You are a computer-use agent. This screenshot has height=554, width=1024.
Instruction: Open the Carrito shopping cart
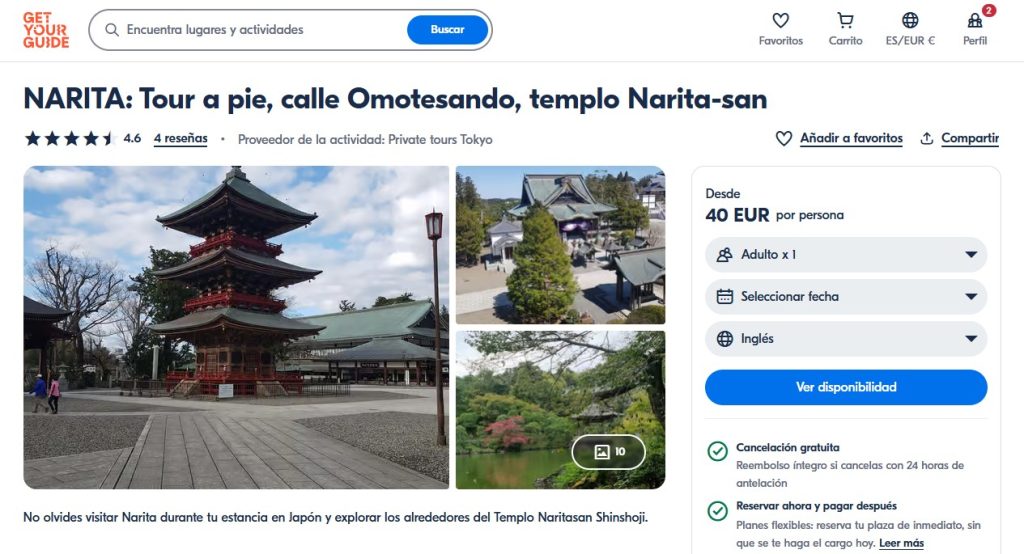pos(845,29)
